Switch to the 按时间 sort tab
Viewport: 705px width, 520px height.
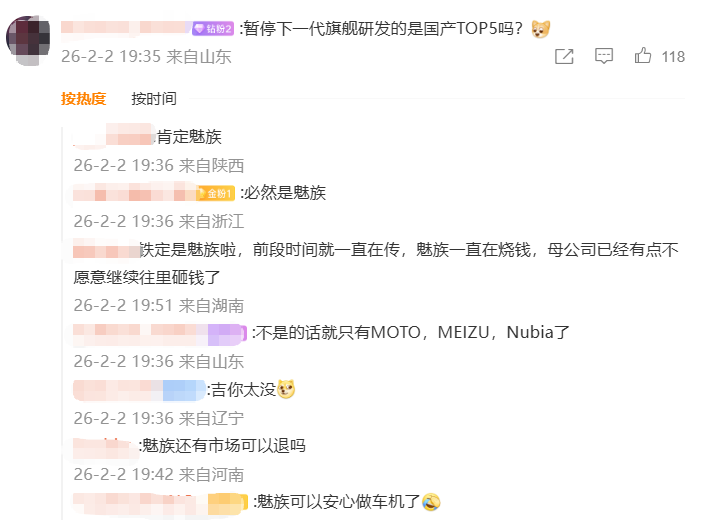tap(154, 98)
